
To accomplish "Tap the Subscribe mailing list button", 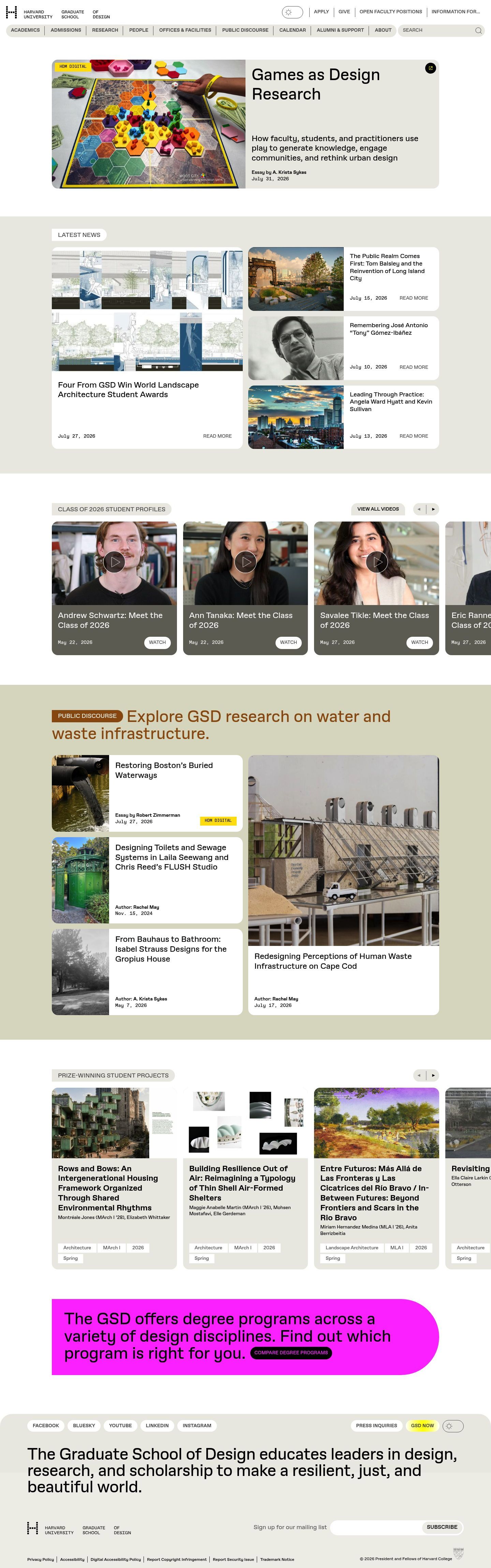I will click(x=442, y=1527).
